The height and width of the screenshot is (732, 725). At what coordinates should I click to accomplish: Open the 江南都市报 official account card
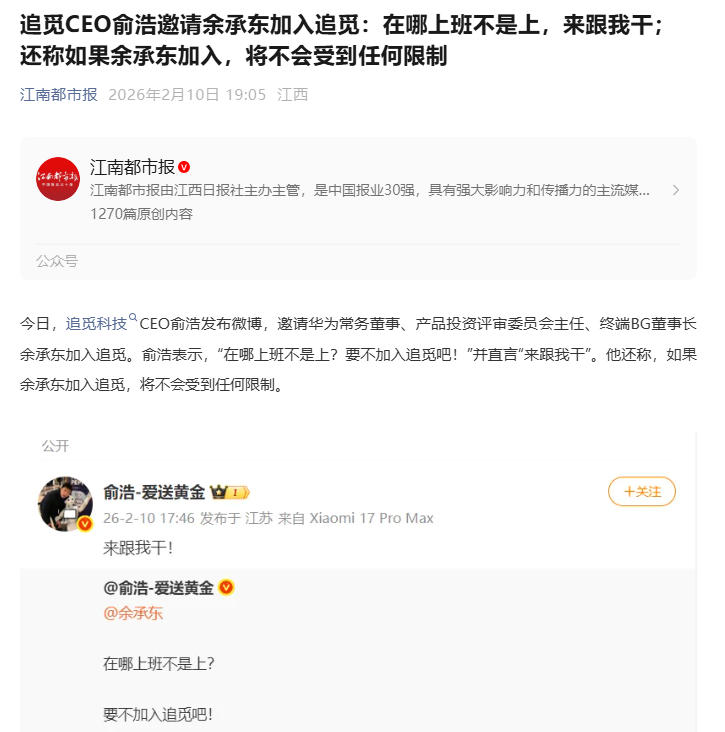click(x=360, y=189)
